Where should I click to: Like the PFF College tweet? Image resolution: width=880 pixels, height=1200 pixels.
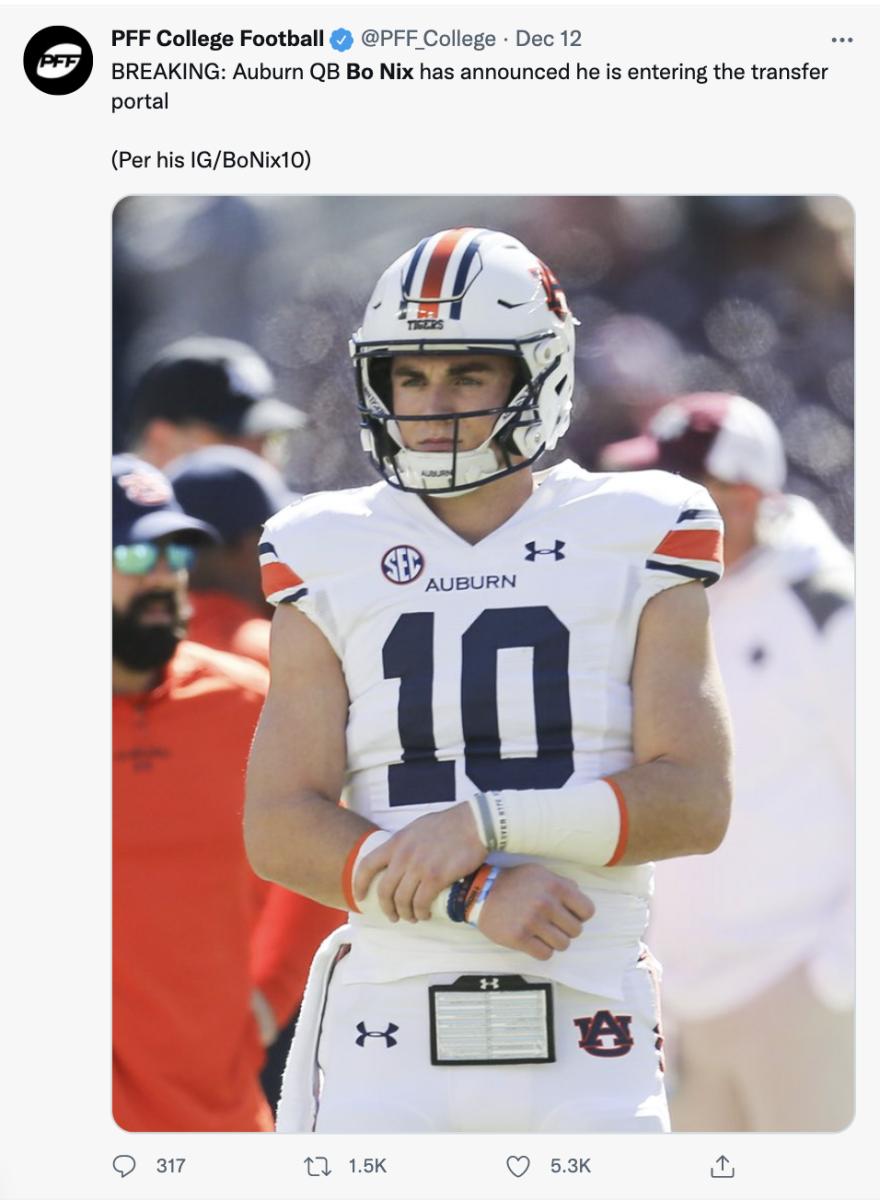click(517, 1165)
